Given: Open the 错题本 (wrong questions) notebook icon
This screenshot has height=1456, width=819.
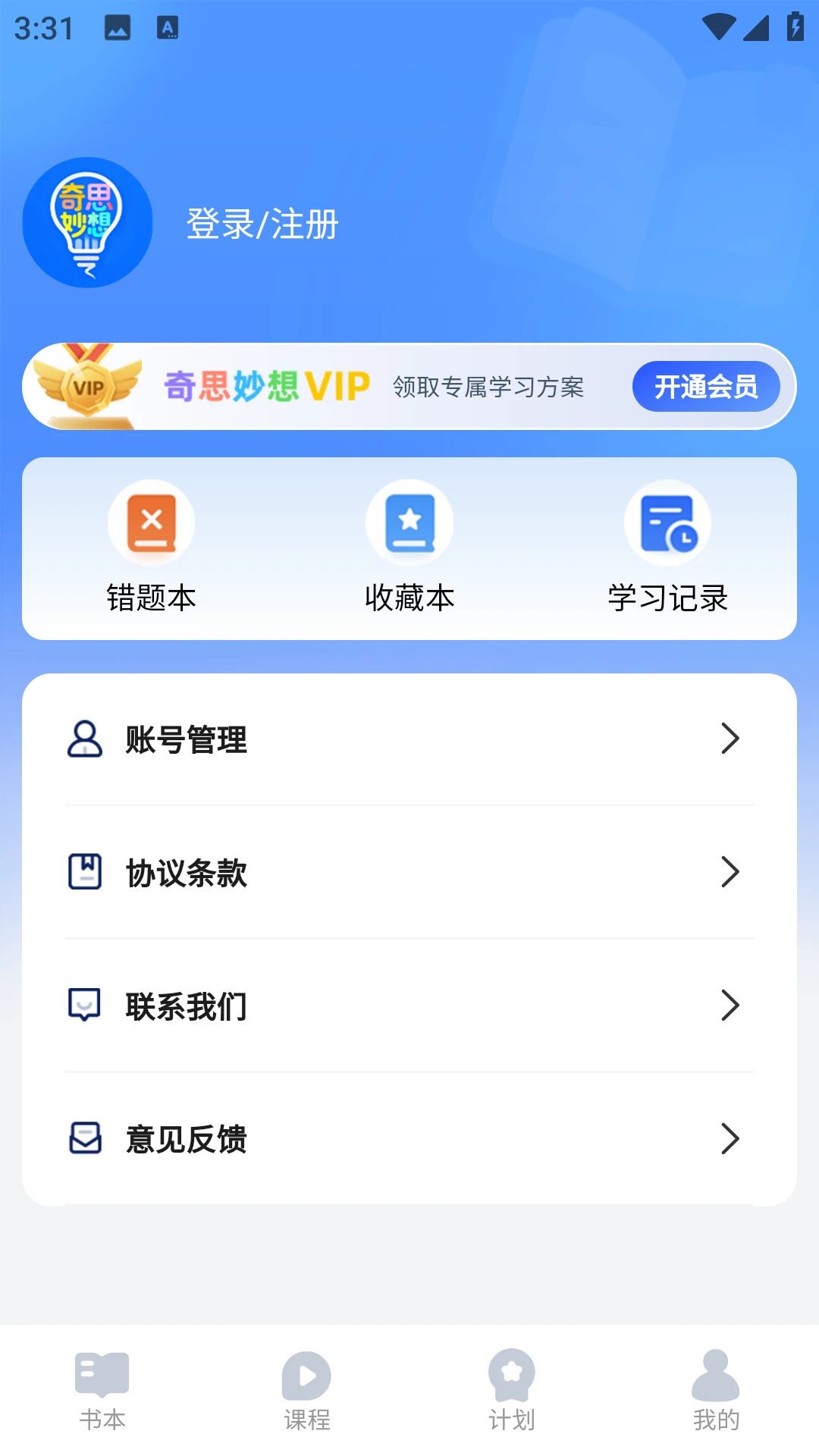Looking at the screenshot, I should (151, 522).
